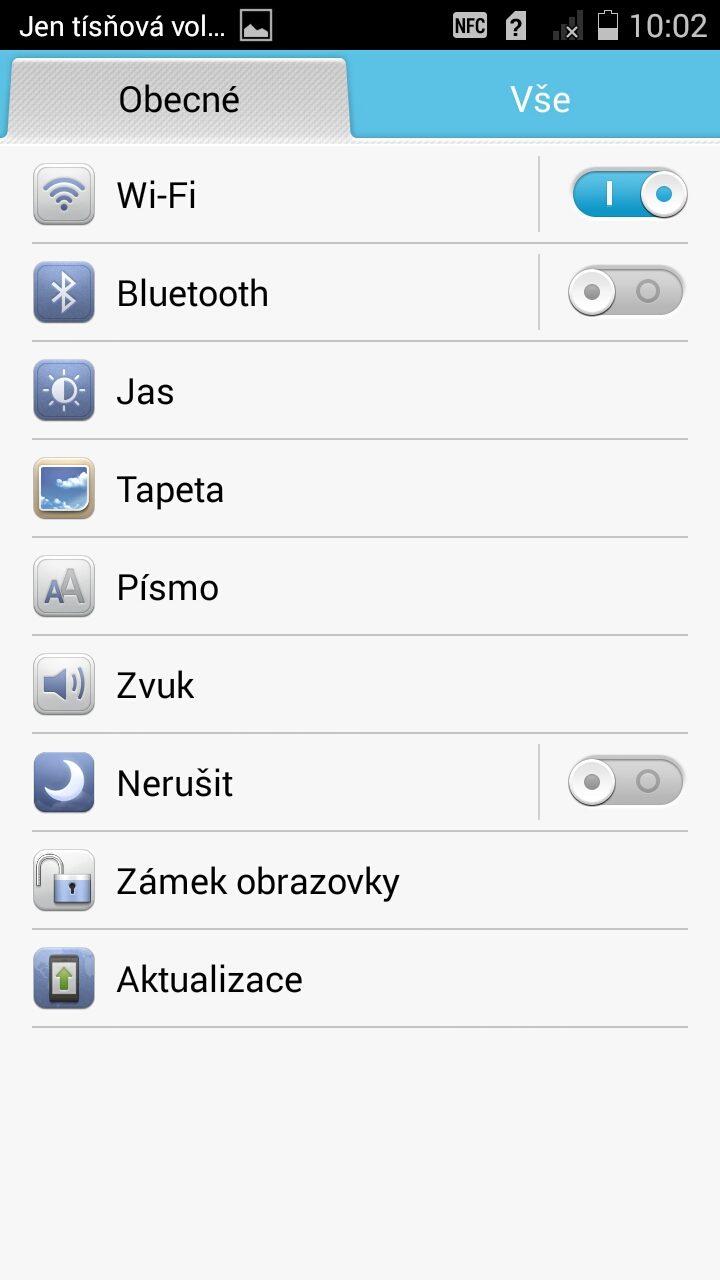Screen dimensions: 720x1280
Task: Enable the Bluetooth switch
Action: pos(627,292)
